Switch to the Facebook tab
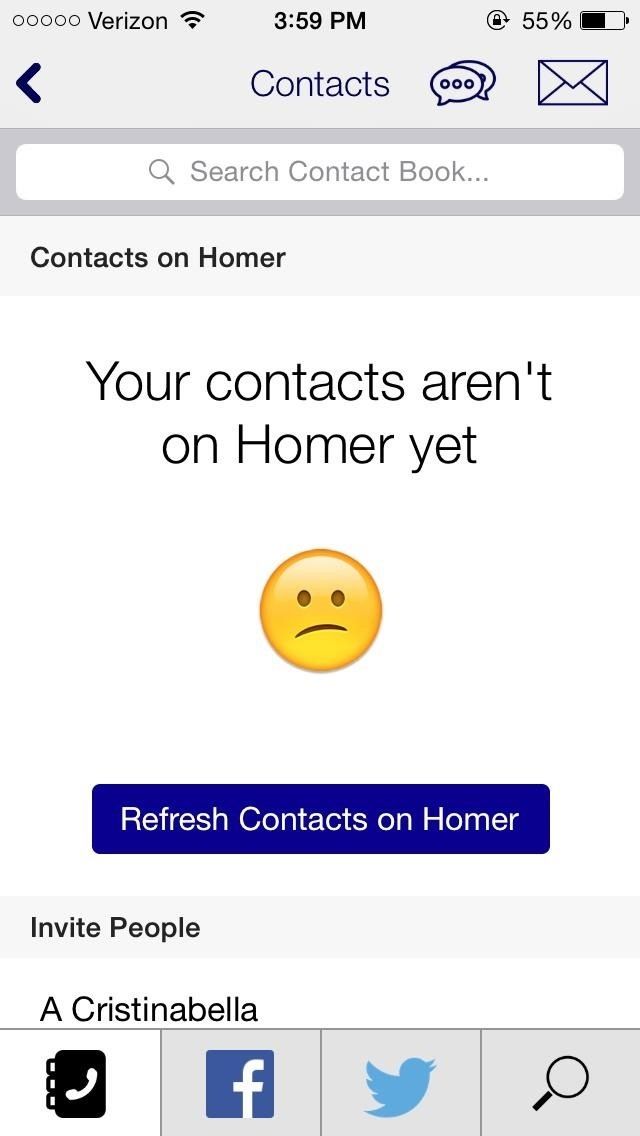This screenshot has height=1136, width=640. (240, 1084)
